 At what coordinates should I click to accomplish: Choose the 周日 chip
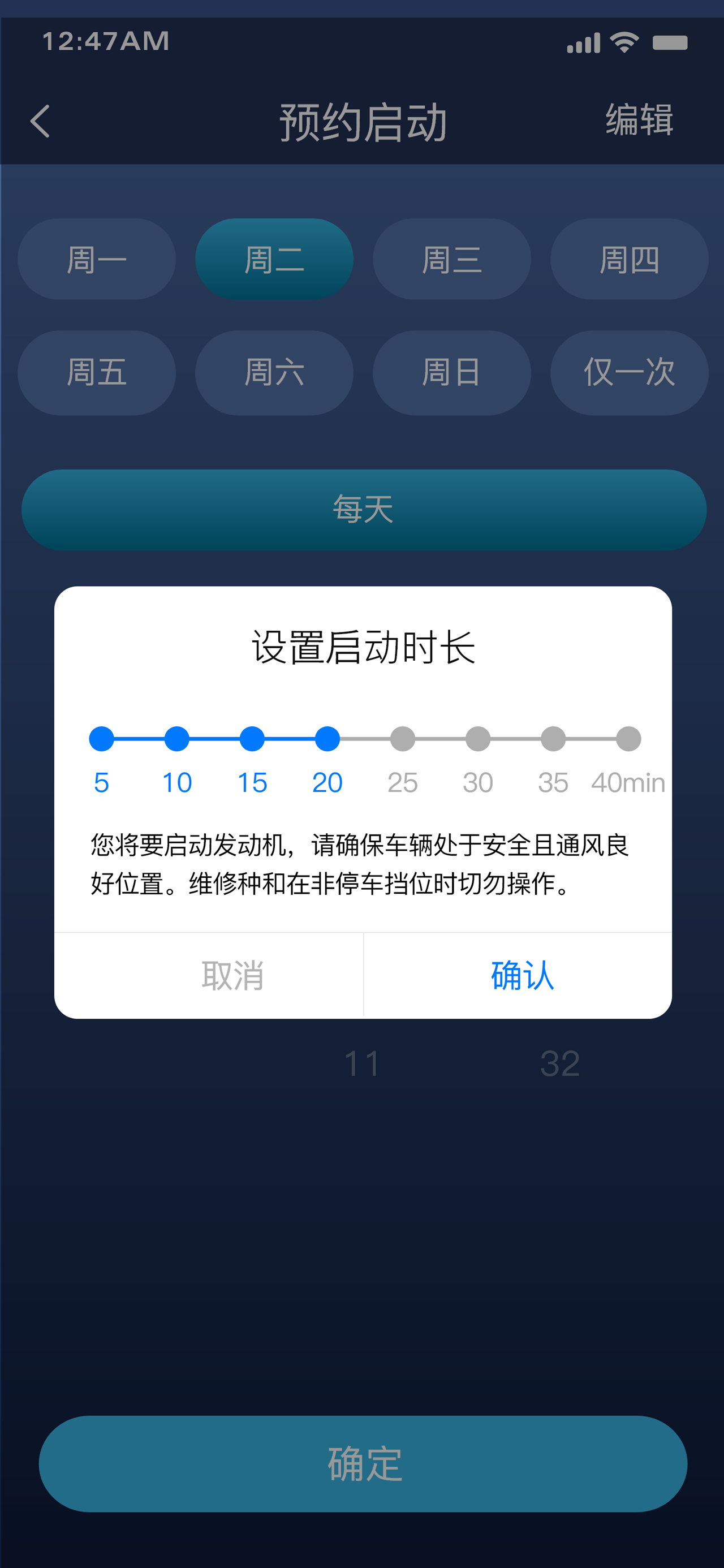click(x=451, y=373)
